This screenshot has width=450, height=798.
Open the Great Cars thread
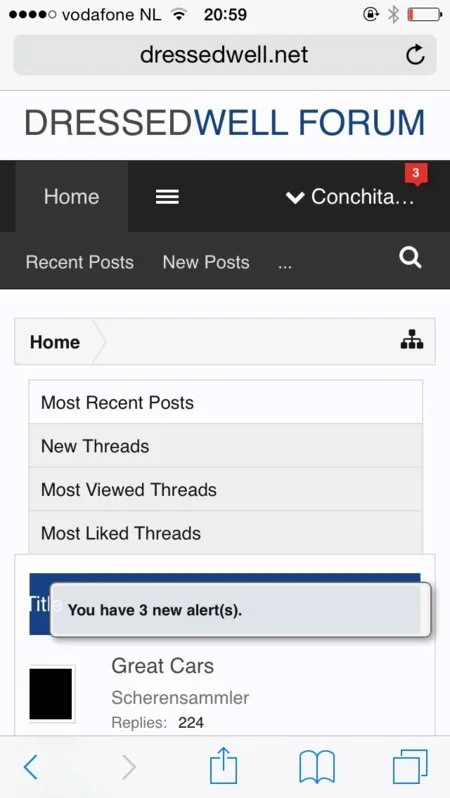point(162,666)
